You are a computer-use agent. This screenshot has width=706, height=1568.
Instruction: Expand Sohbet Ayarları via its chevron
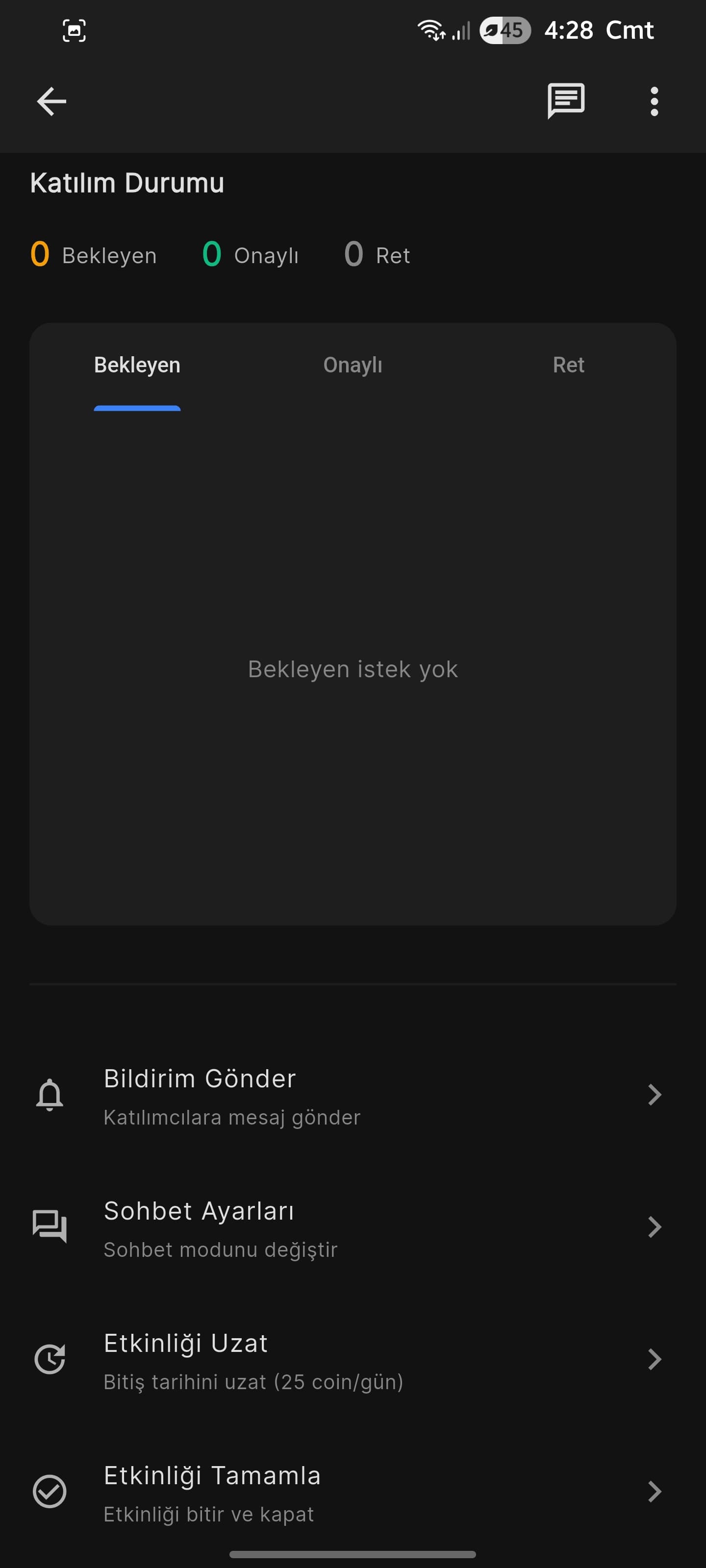[655, 1226]
